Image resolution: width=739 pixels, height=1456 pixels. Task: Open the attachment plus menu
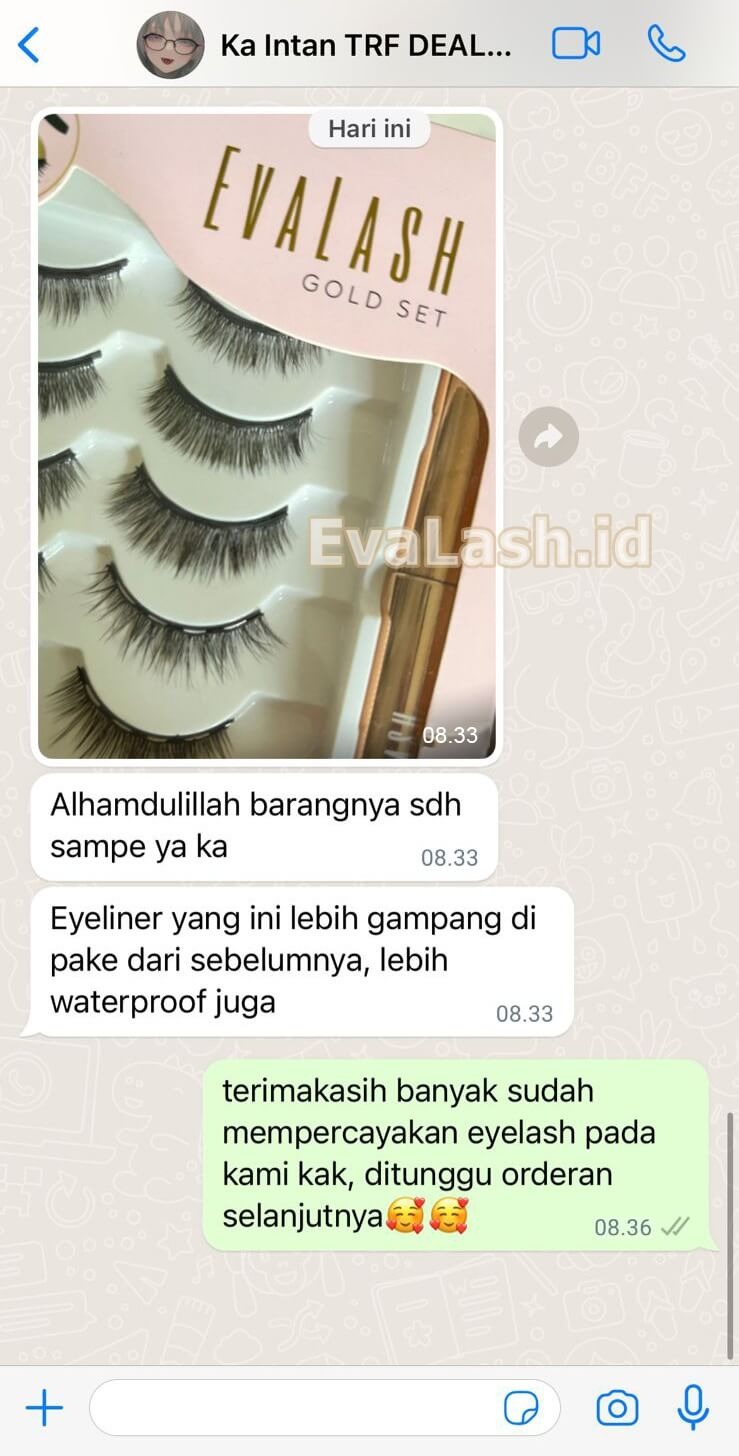click(44, 1409)
